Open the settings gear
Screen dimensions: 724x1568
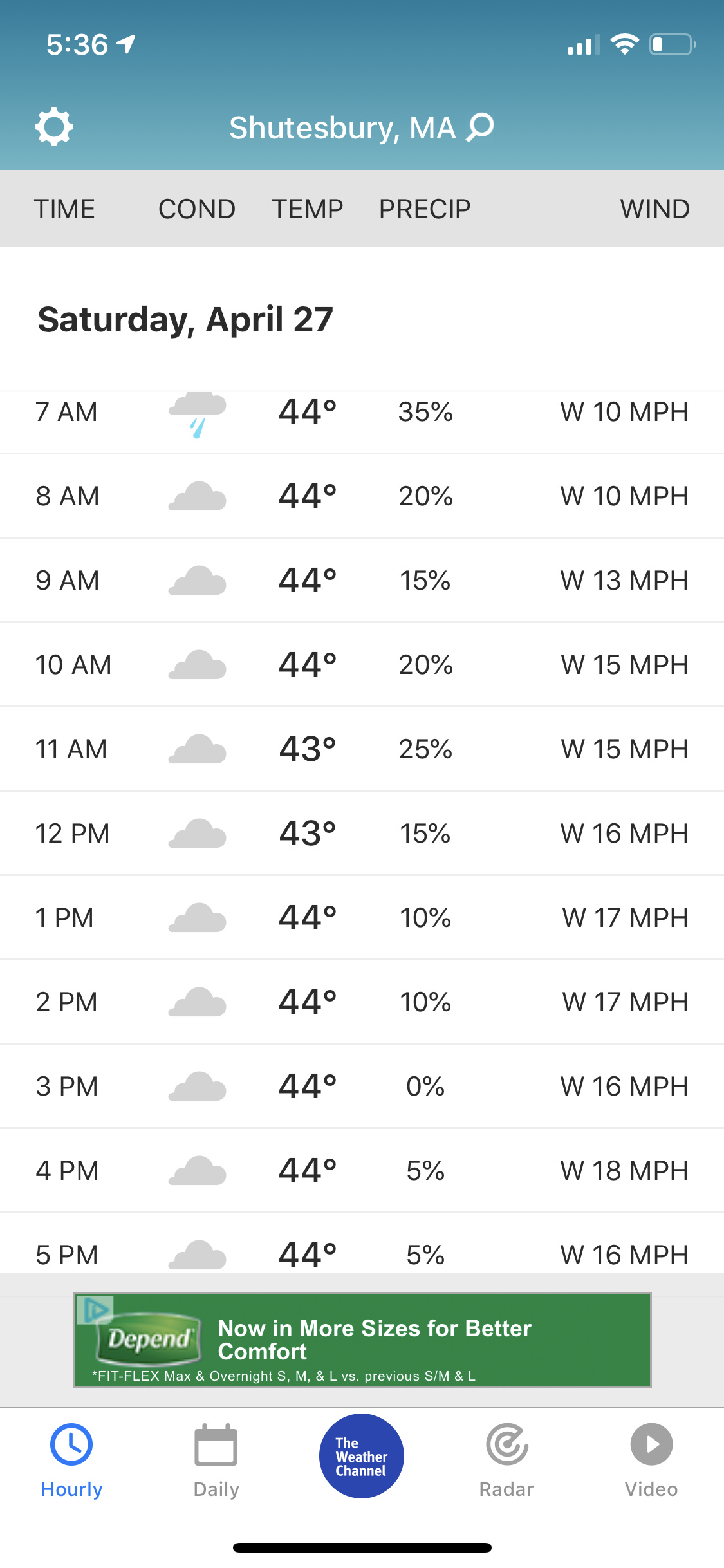(x=54, y=127)
